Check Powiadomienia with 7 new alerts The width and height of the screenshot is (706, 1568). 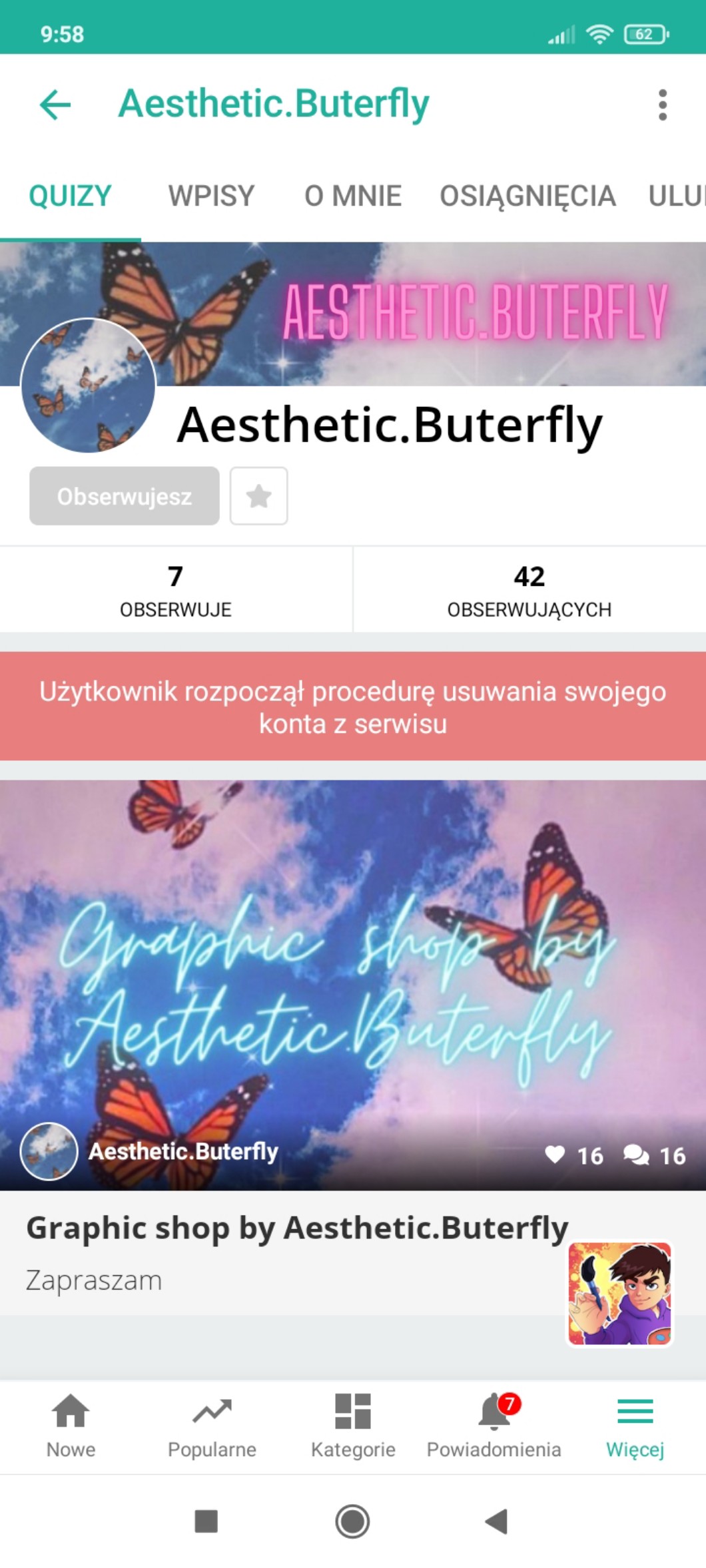[494, 1426]
